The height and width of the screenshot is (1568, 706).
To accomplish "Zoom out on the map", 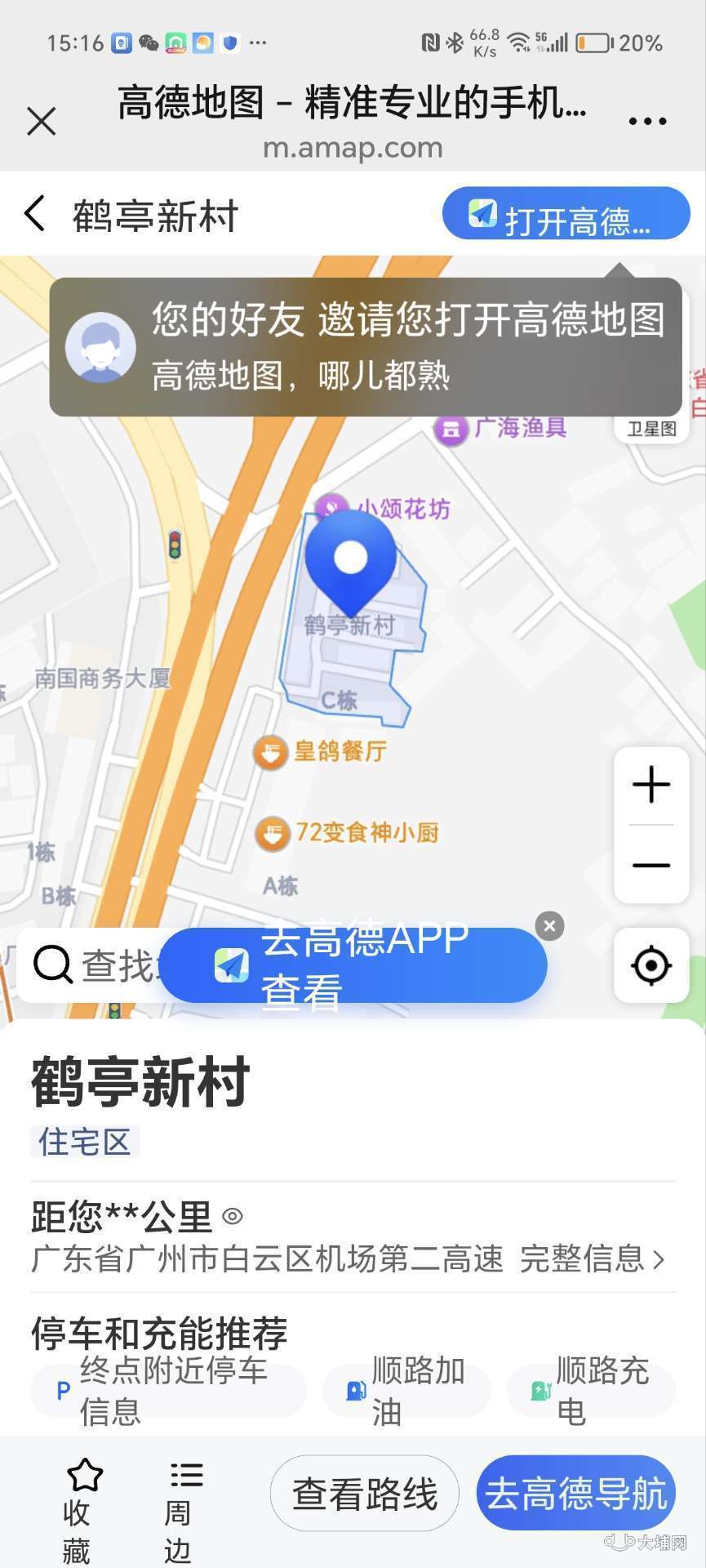I will pos(651,865).
